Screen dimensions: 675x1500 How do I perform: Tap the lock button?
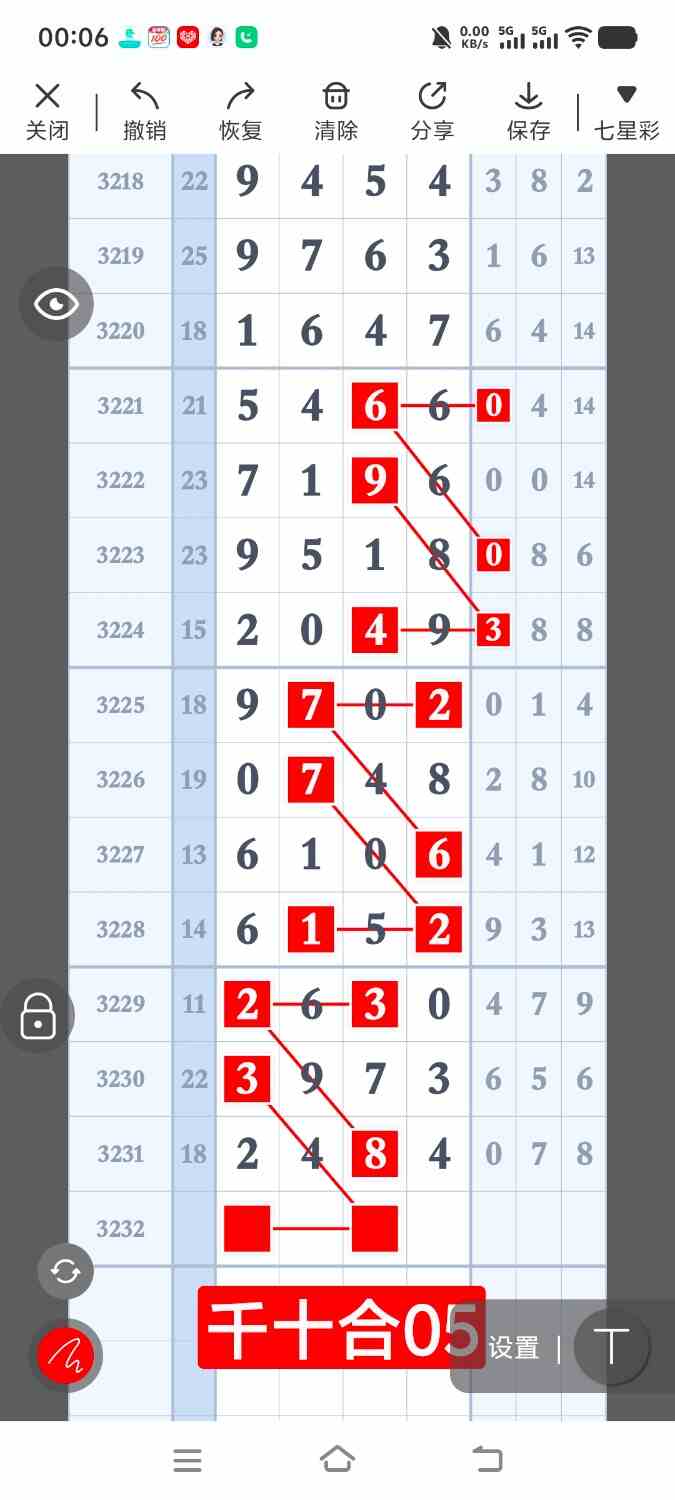tap(38, 1016)
